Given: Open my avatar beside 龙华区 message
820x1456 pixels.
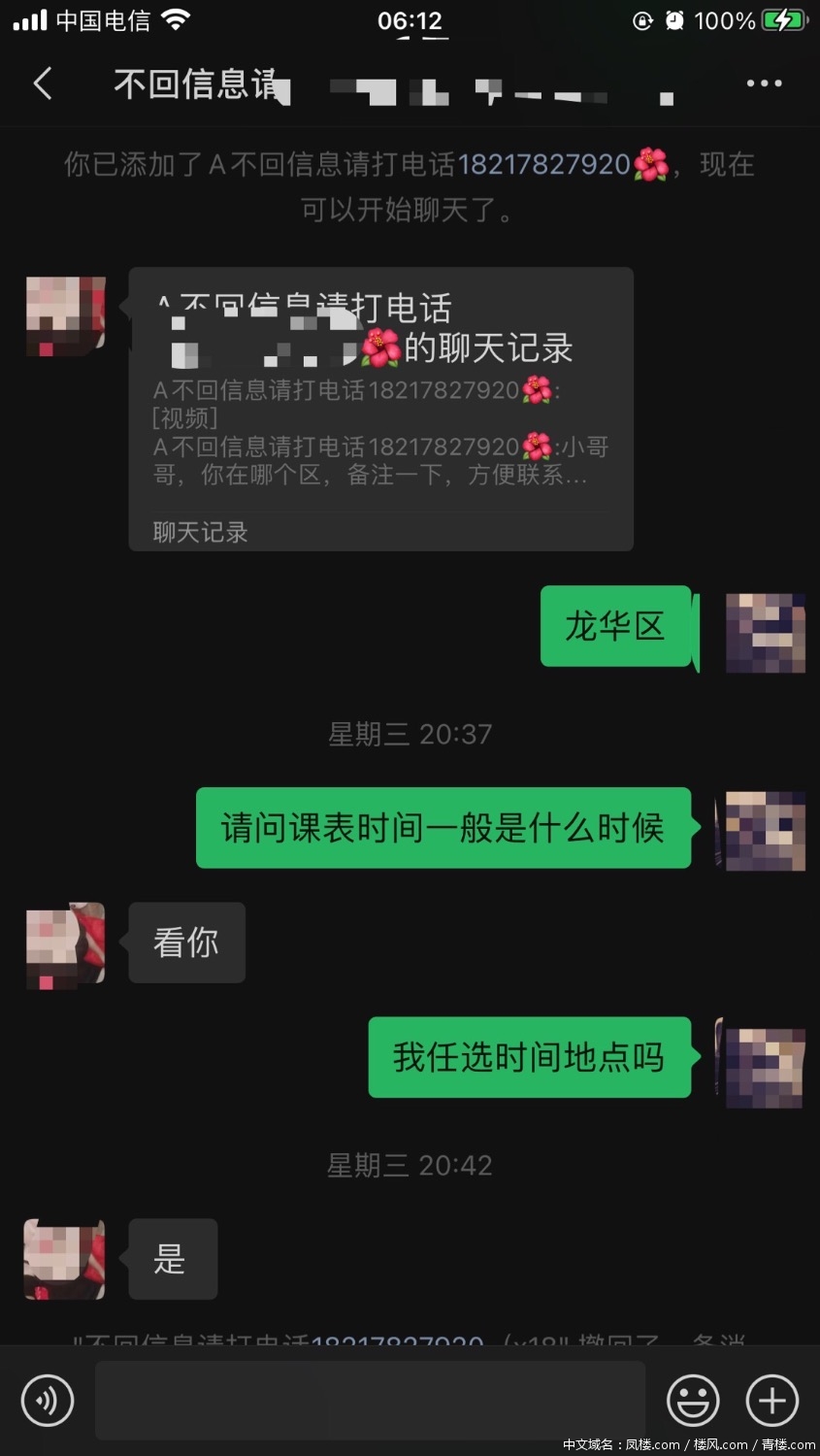Looking at the screenshot, I should click(765, 633).
